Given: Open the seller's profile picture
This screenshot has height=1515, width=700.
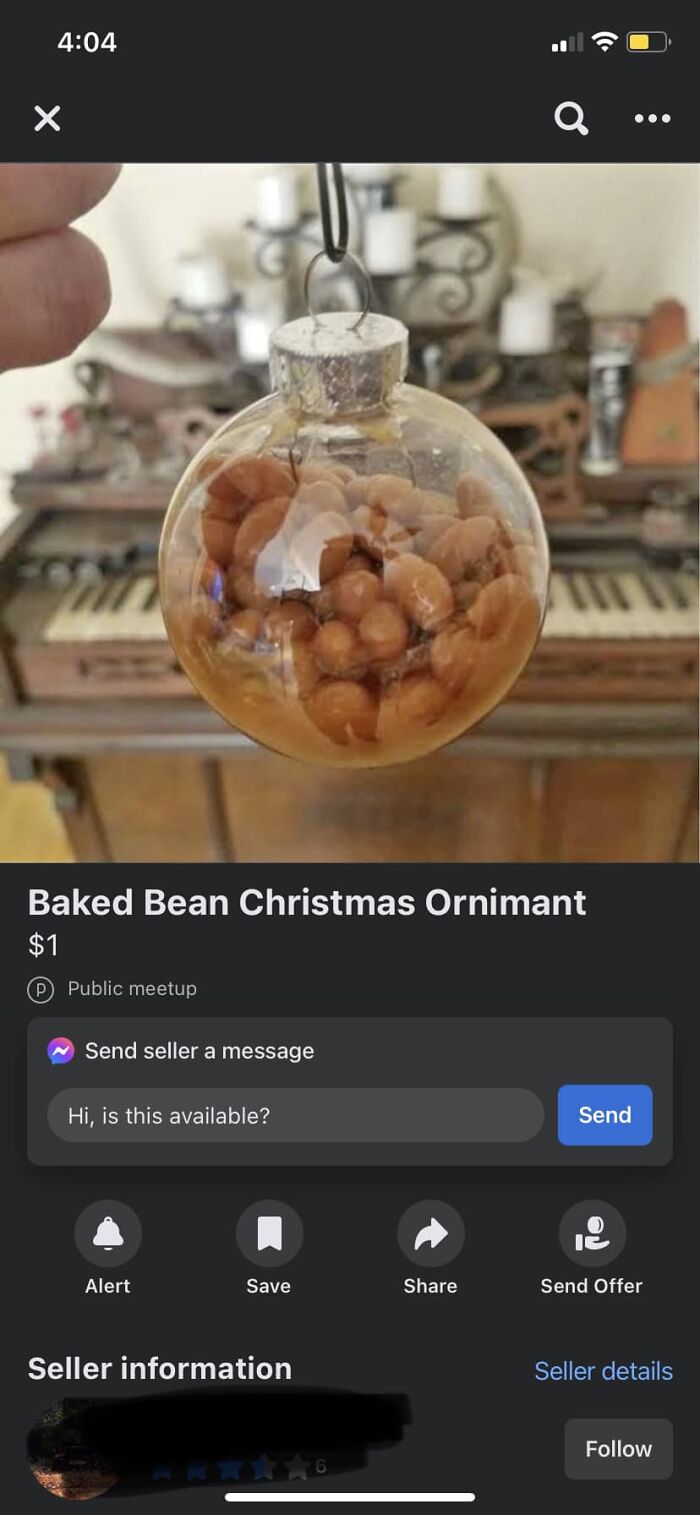Looking at the screenshot, I should (x=70, y=1452).
